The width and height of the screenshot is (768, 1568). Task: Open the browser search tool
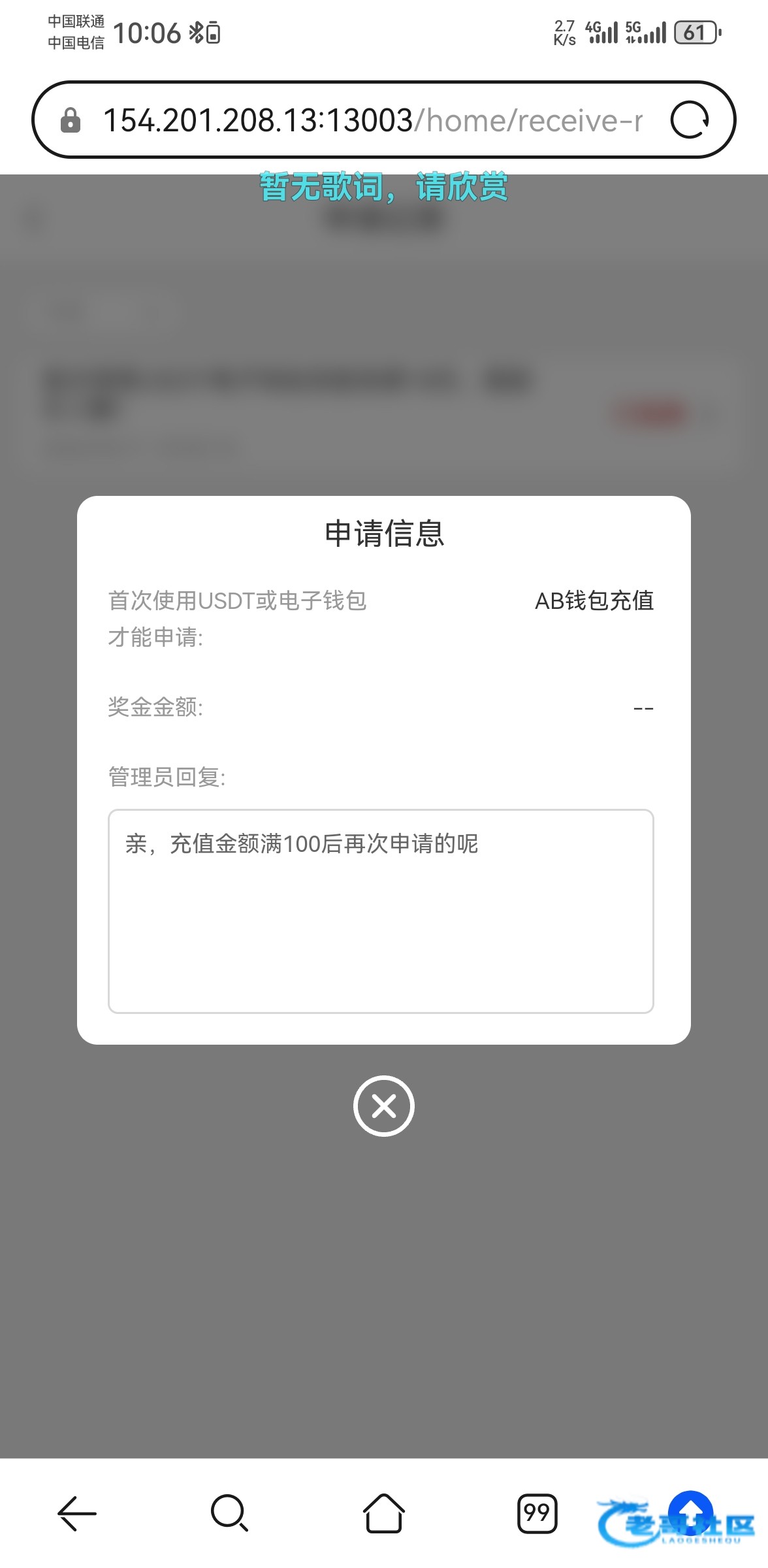pos(229,1513)
